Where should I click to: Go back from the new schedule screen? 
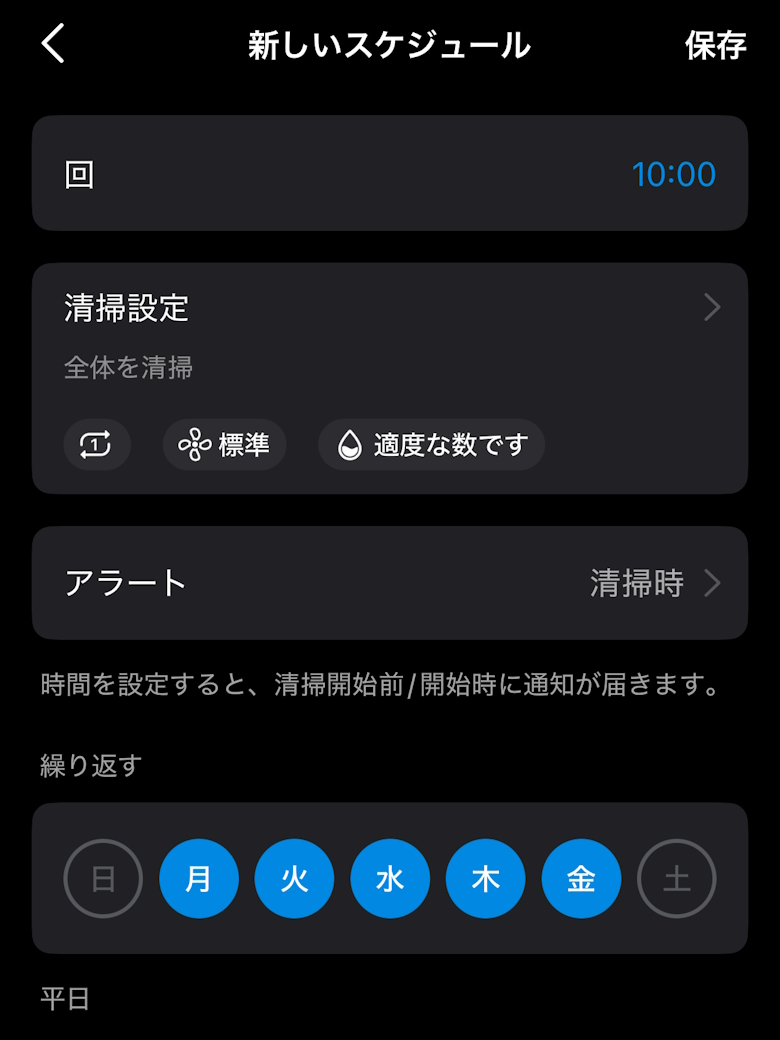(x=53, y=45)
